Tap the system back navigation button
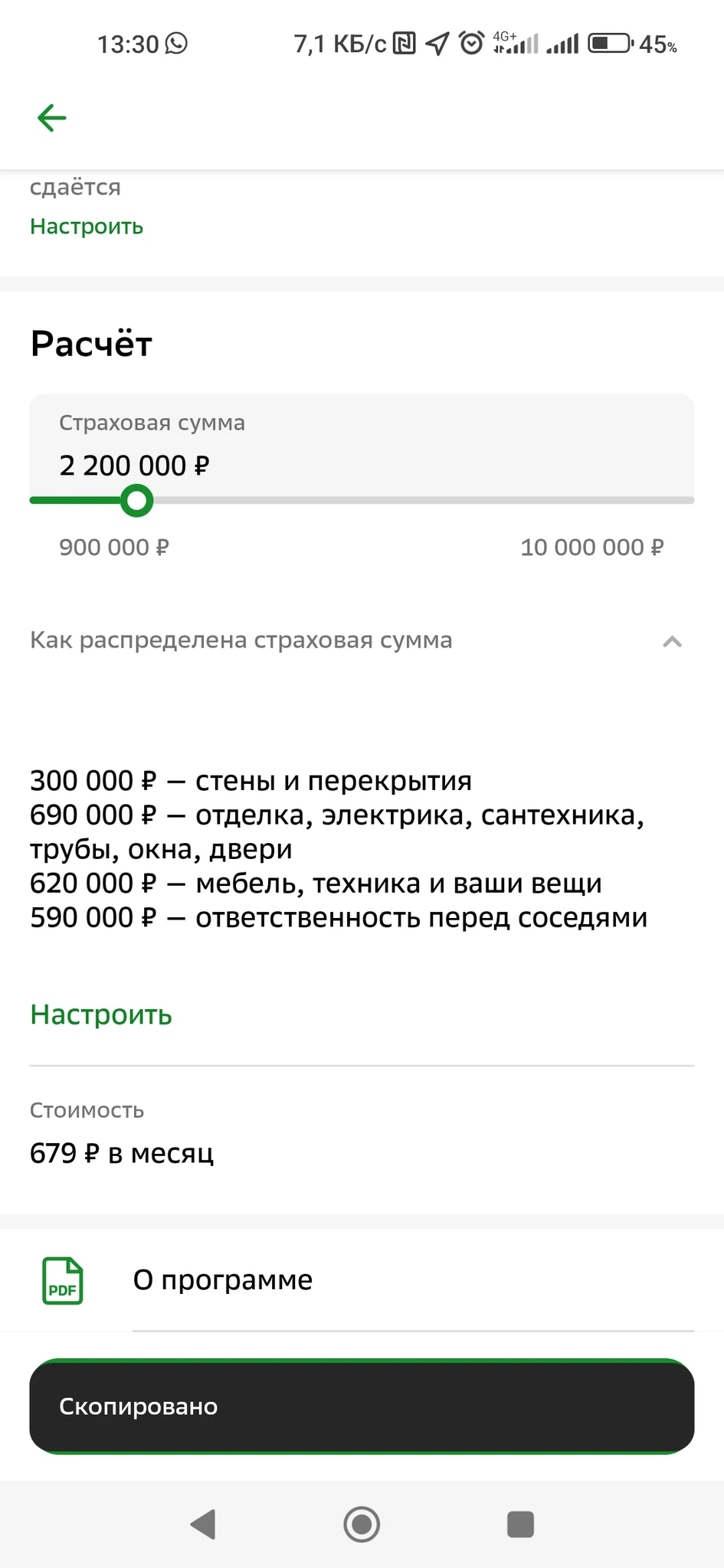Image resolution: width=724 pixels, height=1568 pixels. [x=203, y=1524]
